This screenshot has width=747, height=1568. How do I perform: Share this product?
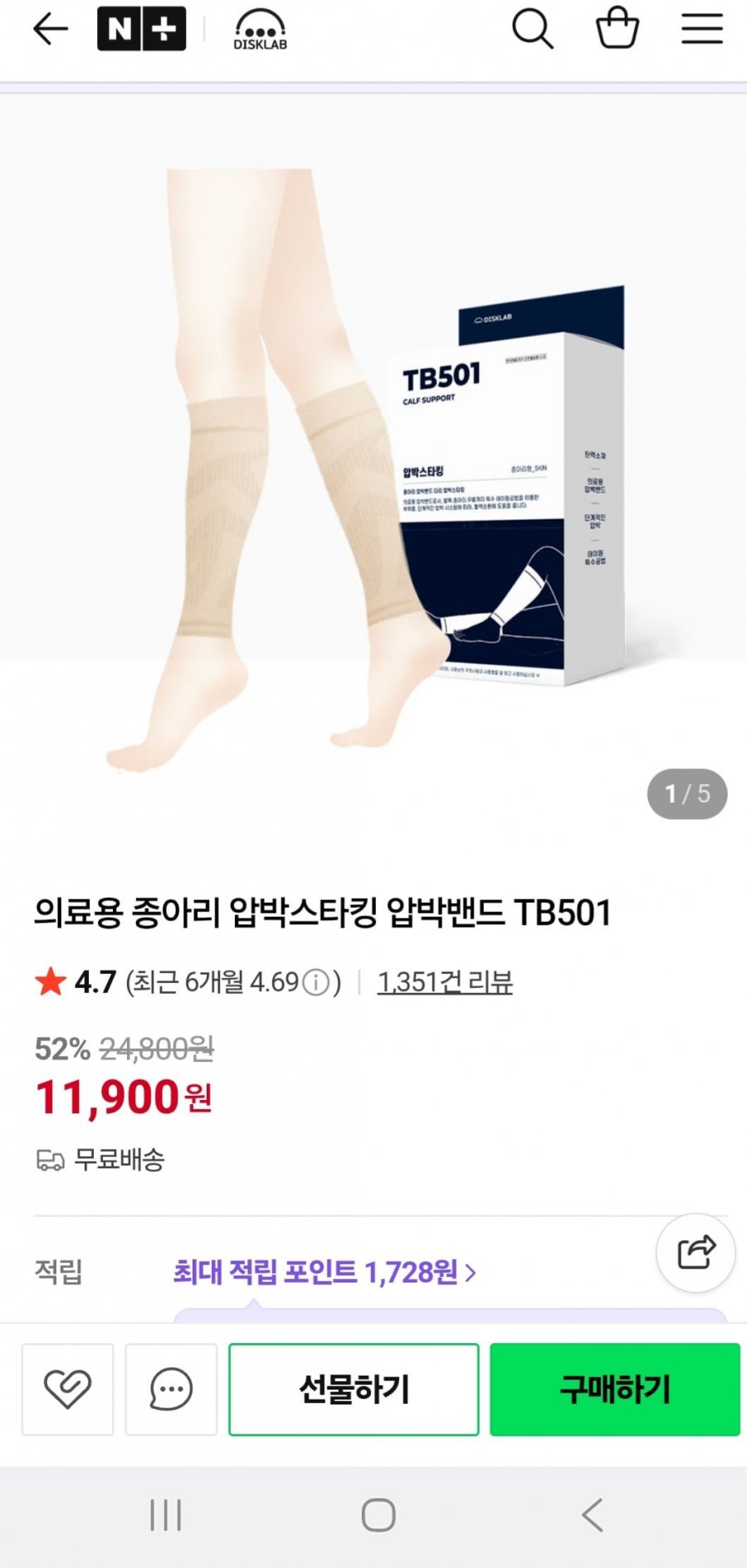click(x=696, y=1252)
